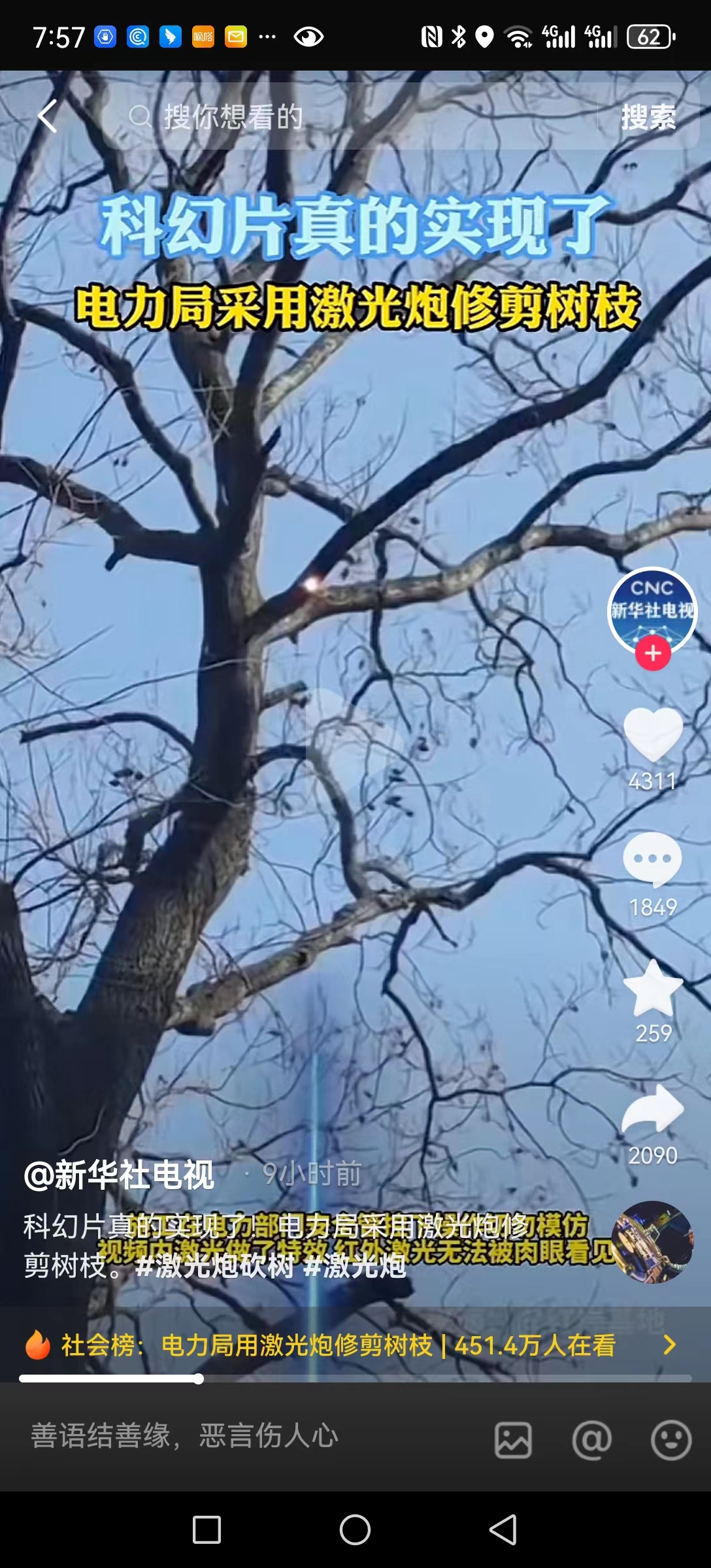Open the #激光炮砍树 hashtag
711x1568 pixels.
(x=214, y=1266)
